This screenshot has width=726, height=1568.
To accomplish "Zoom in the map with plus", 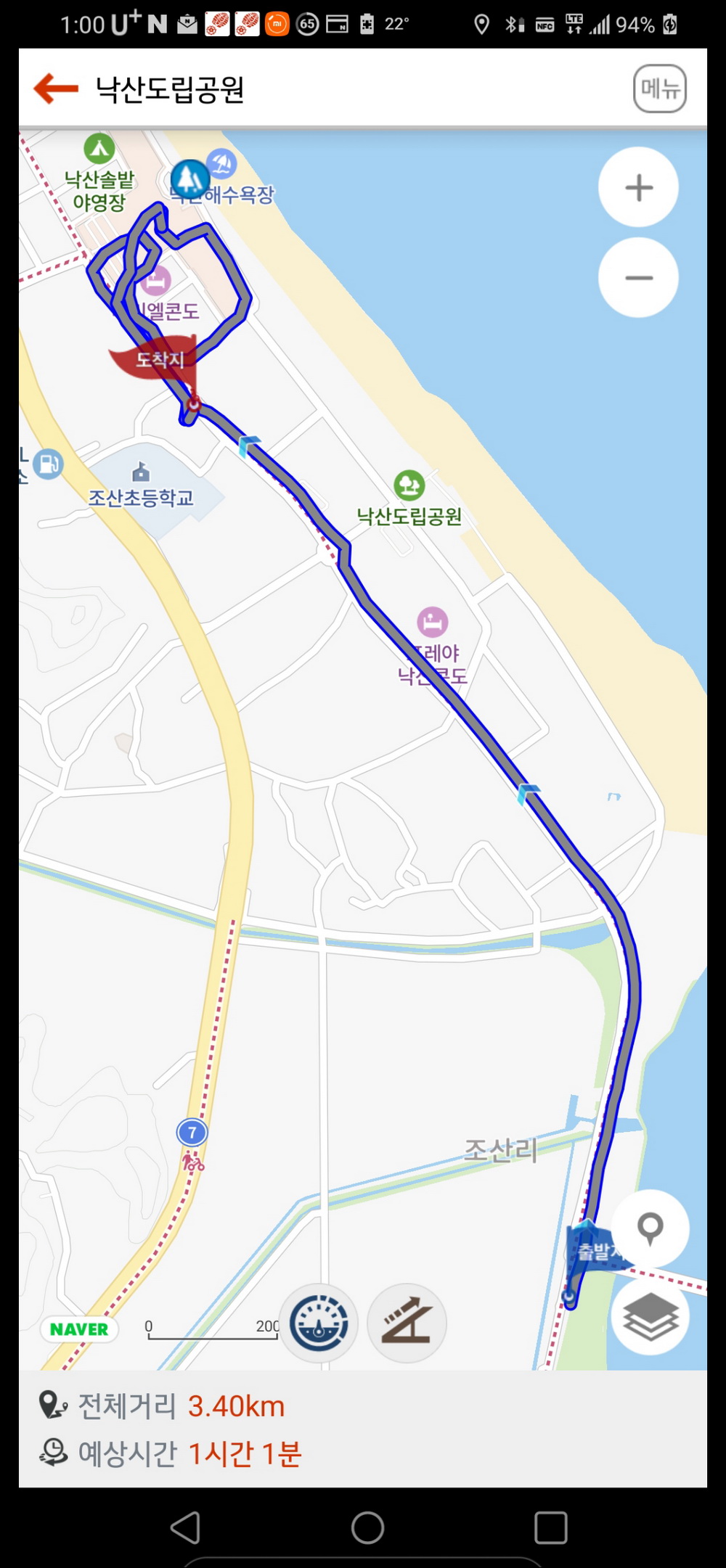I will coord(638,188).
